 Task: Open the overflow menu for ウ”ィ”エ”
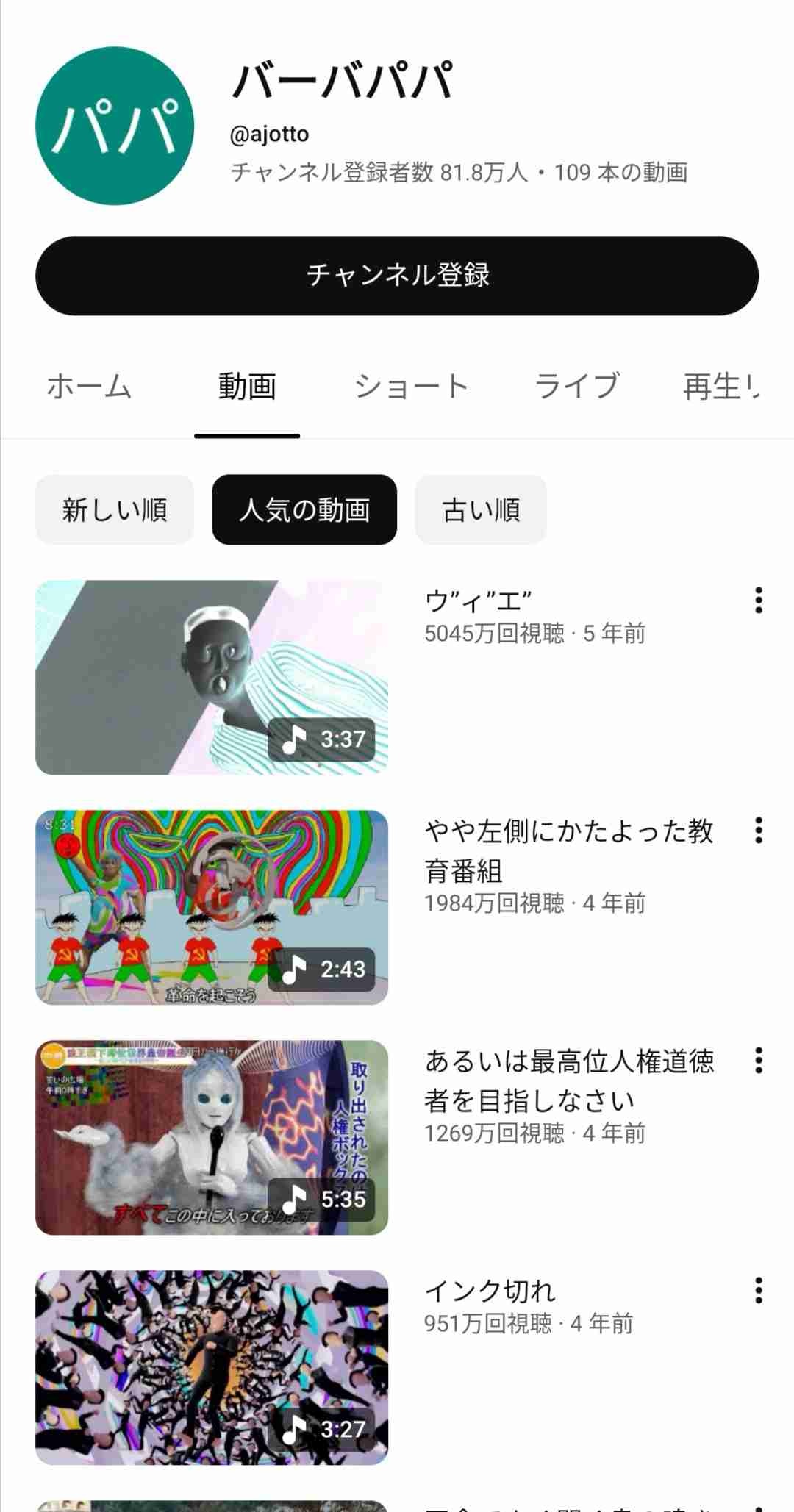coord(758,601)
